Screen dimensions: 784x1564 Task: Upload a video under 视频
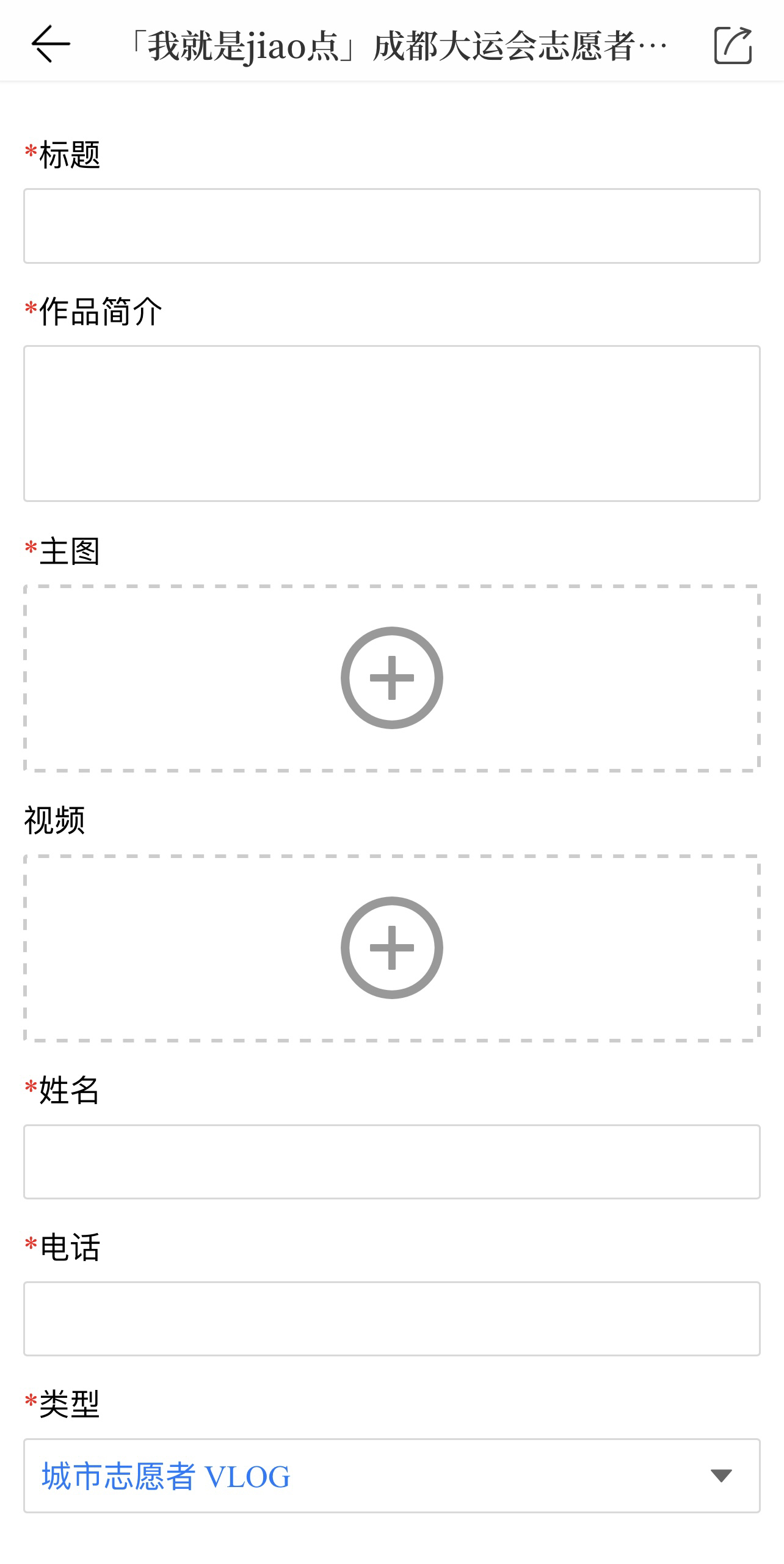392,948
